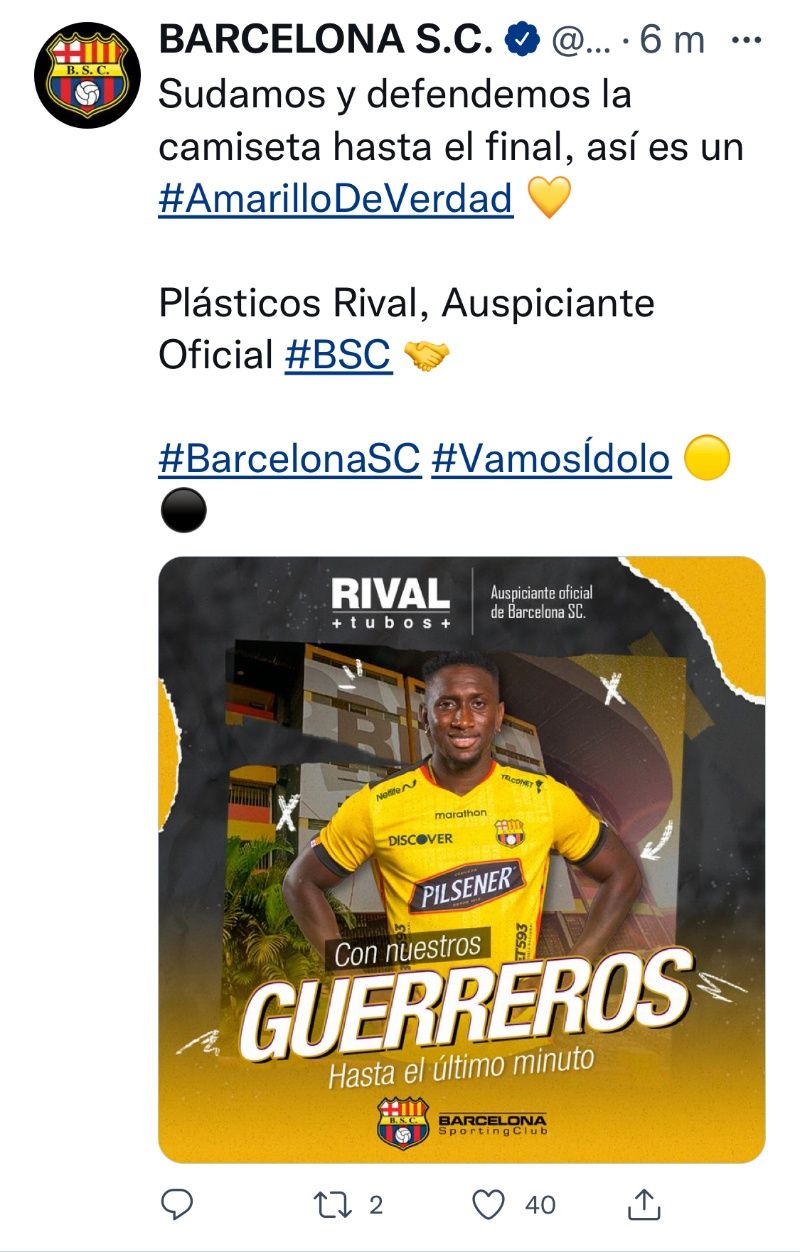Reply to the Barcelona S.C. tweet
800x1252 pixels.
(177, 1204)
